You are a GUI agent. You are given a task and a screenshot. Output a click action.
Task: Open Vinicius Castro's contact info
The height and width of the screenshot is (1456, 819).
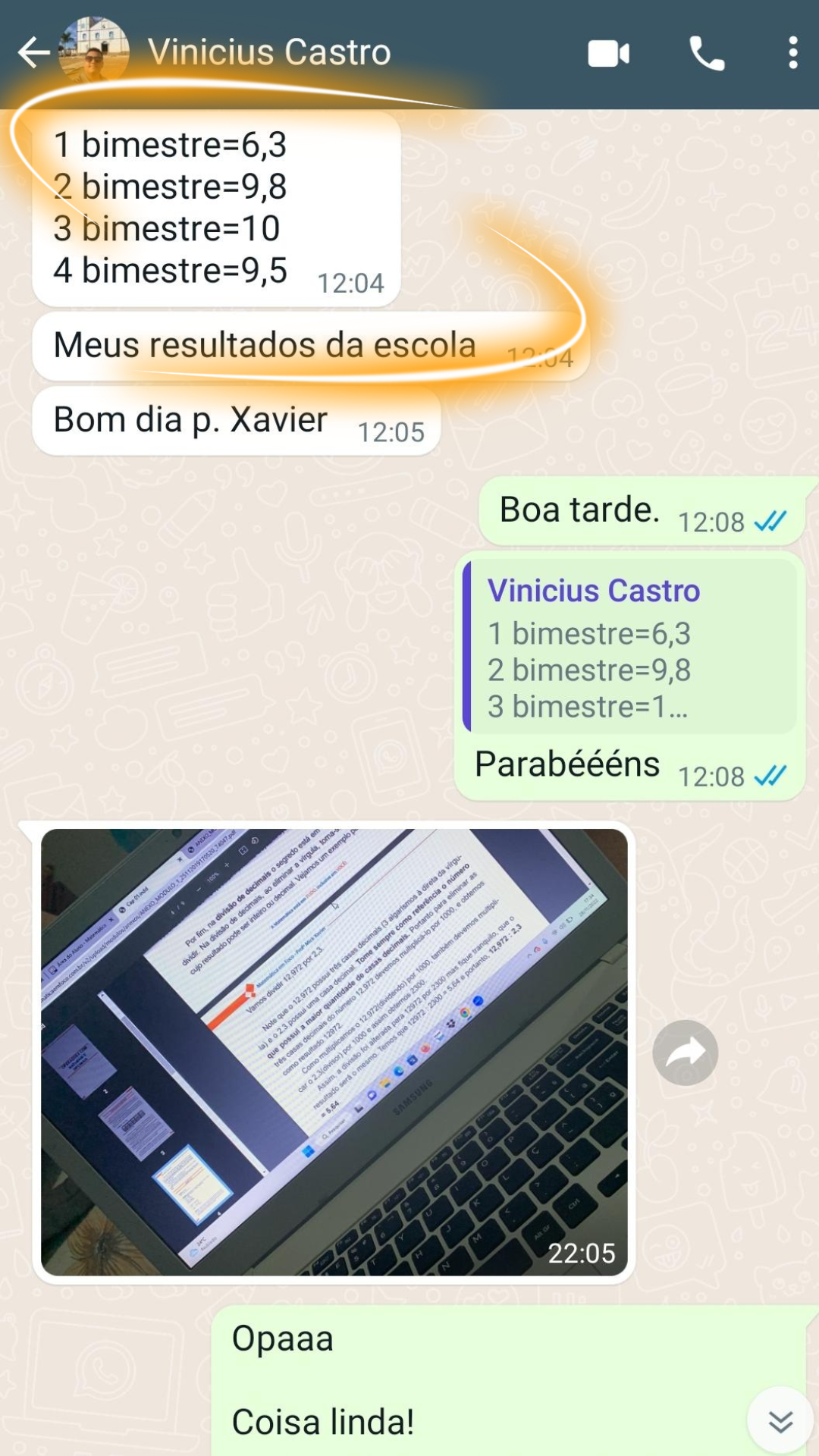[269, 53]
